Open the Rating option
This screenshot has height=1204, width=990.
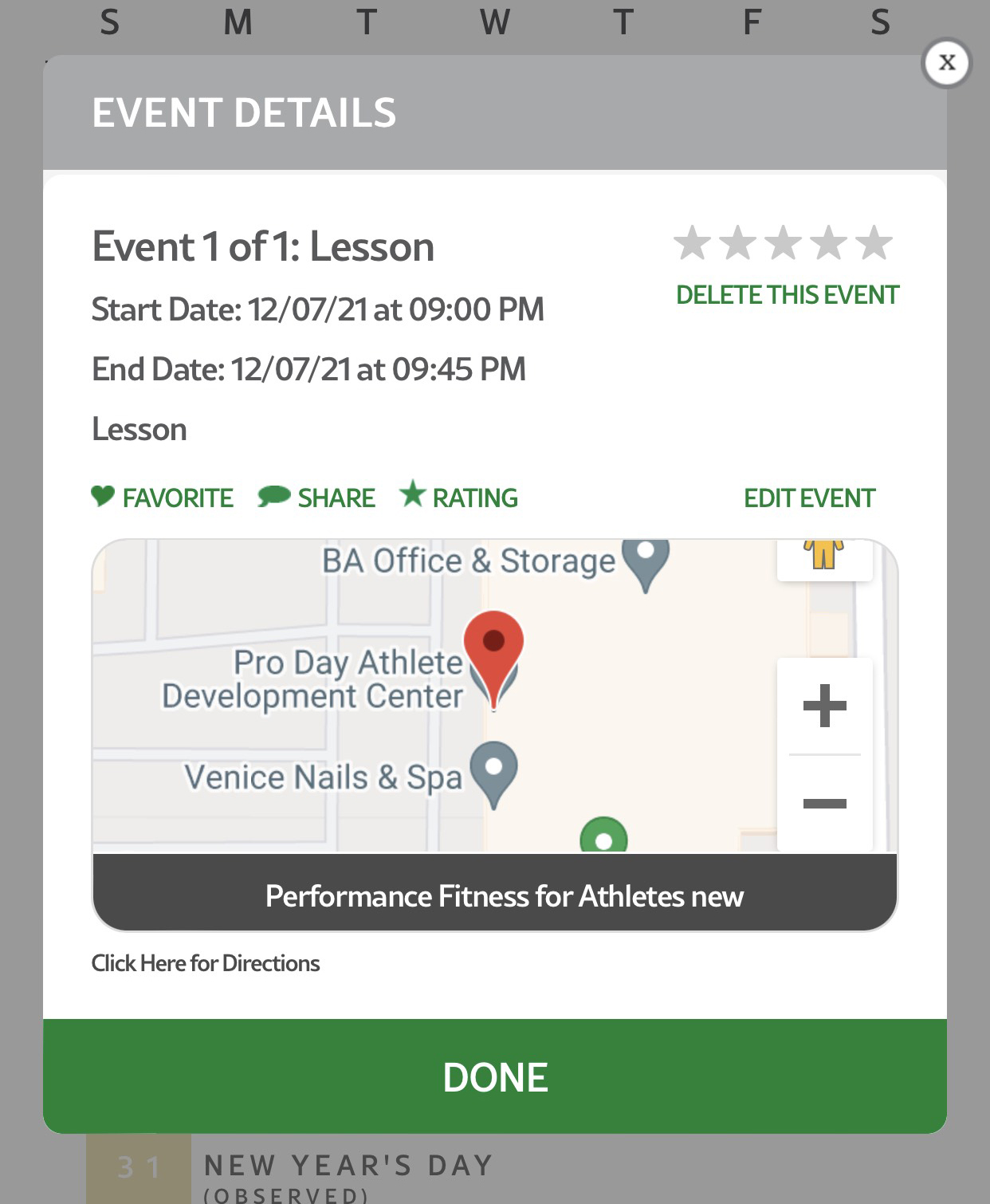[x=459, y=498]
